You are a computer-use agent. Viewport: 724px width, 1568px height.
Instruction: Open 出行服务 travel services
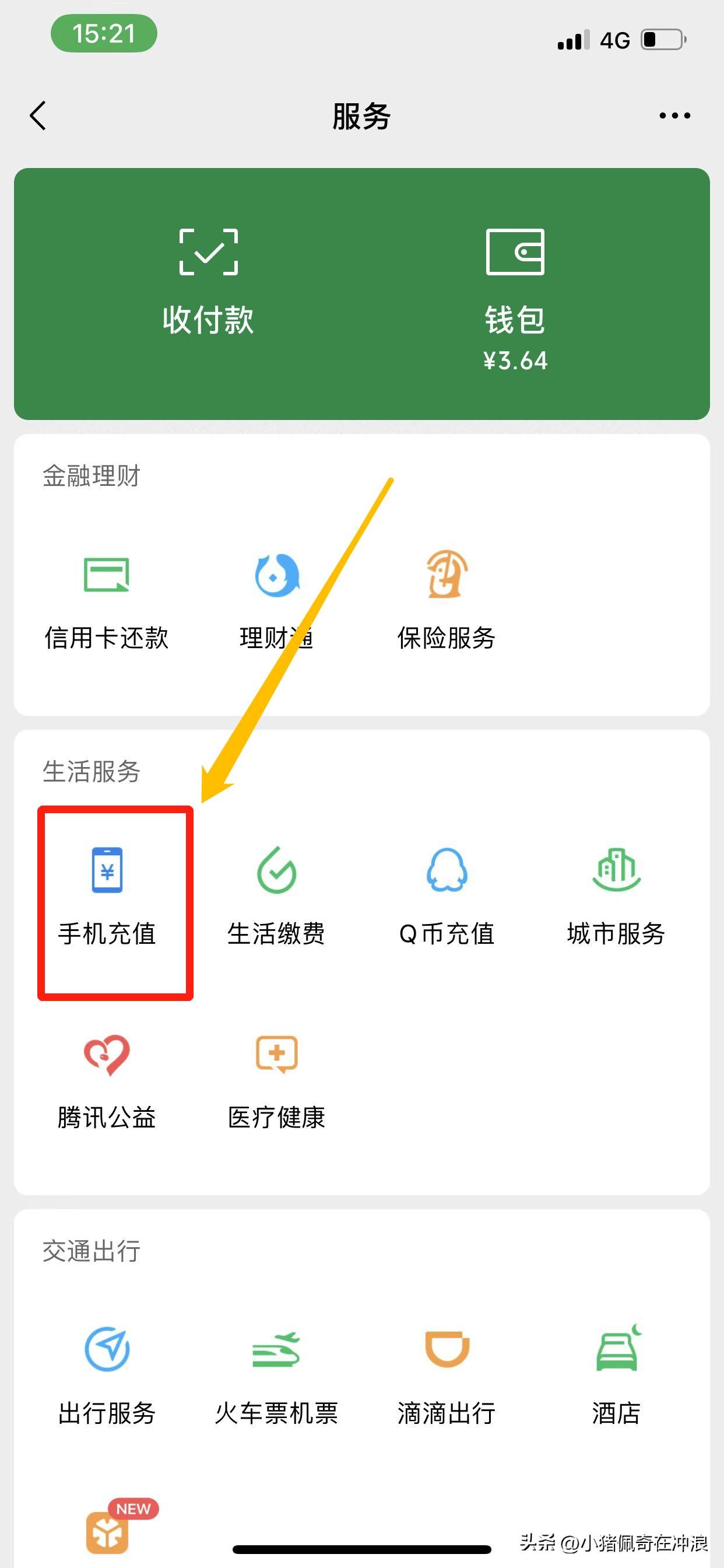point(107,1375)
